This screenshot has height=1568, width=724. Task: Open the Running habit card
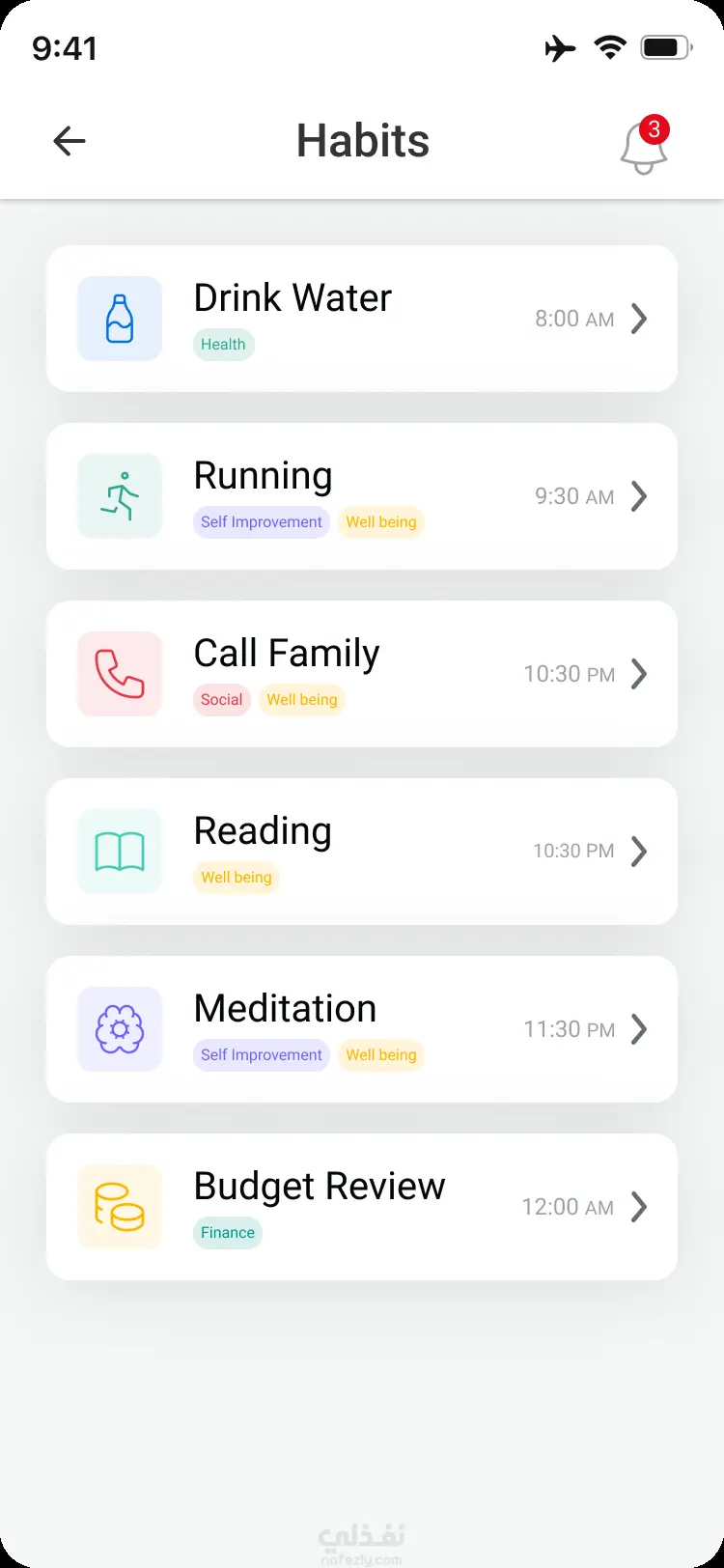tap(362, 496)
